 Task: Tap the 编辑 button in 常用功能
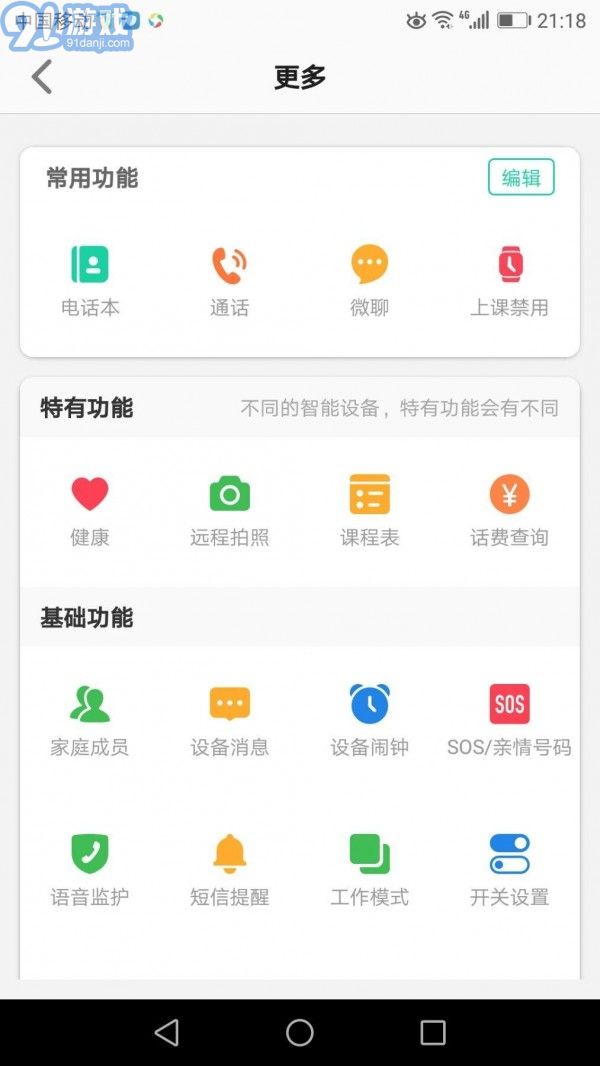point(521,178)
